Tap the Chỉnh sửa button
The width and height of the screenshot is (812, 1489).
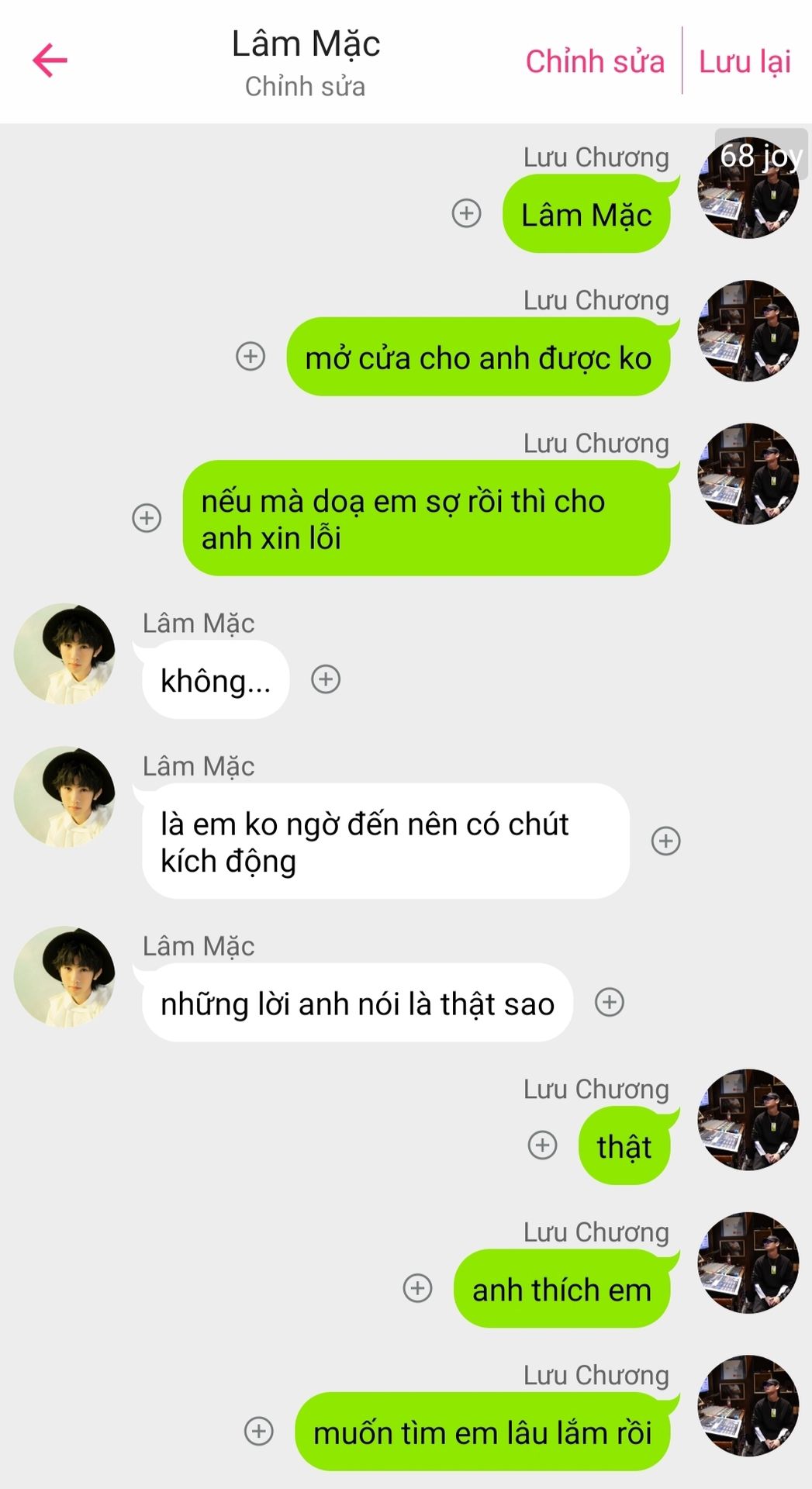point(595,61)
